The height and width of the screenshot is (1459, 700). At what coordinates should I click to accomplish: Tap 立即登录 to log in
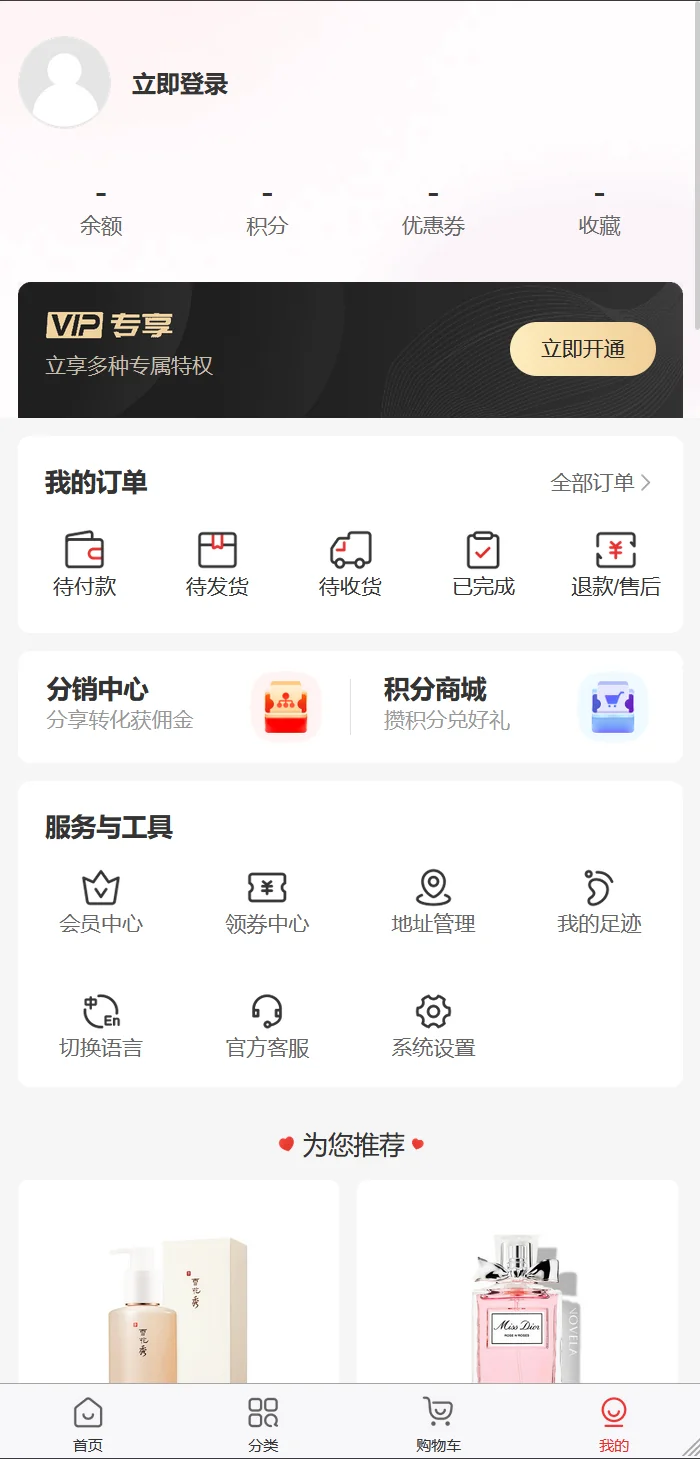point(180,84)
